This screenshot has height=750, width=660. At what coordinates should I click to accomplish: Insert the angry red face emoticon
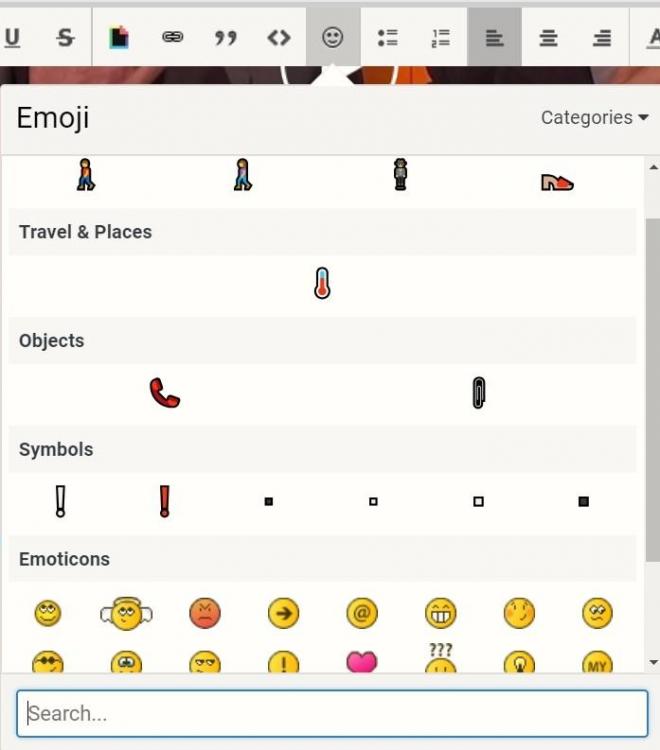pos(204,612)
